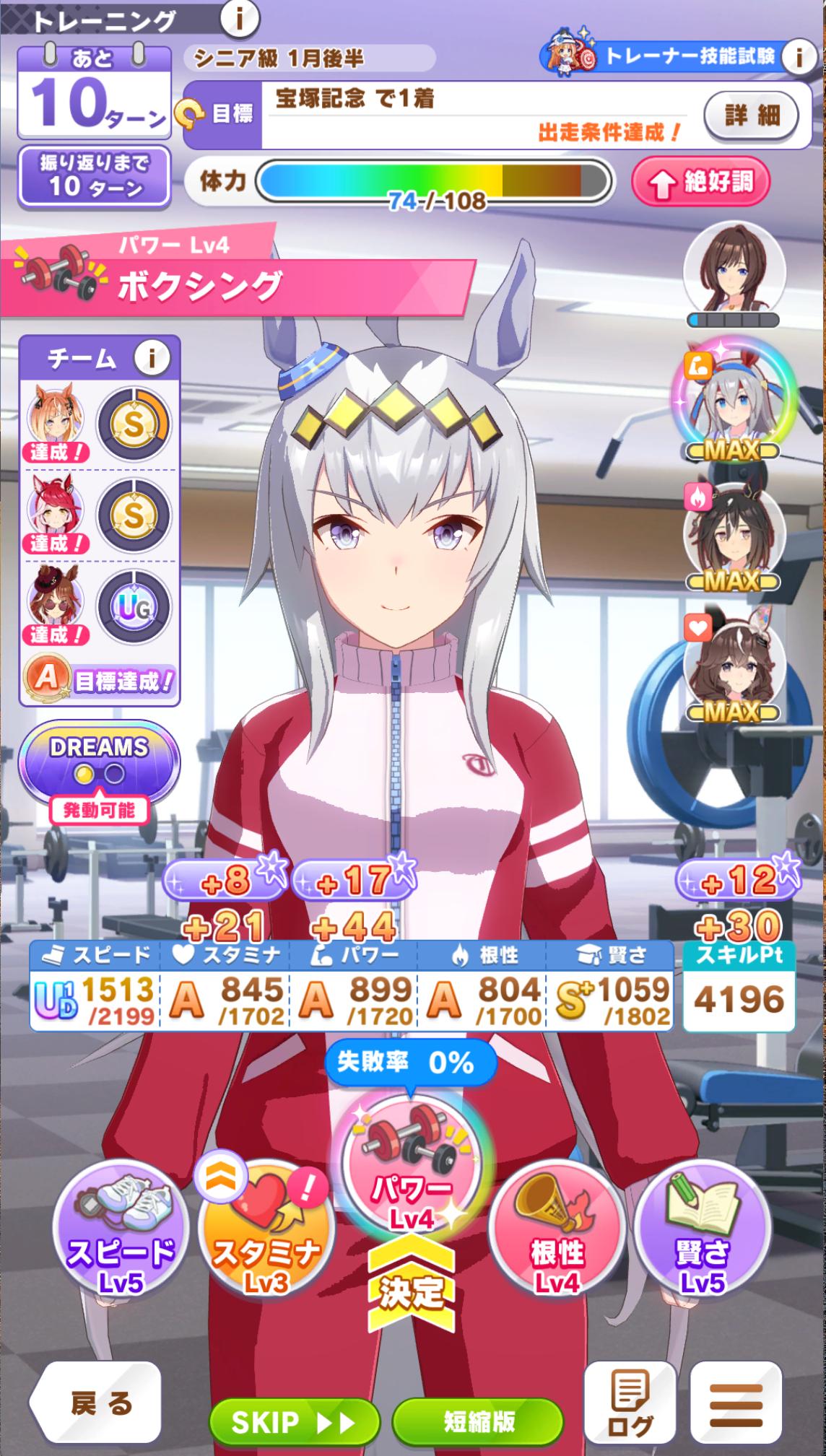The height and width of the screenshot is (1456, 826).
Task: Switch on the 短縮版 option
Action: click(x=478, y=1422)
